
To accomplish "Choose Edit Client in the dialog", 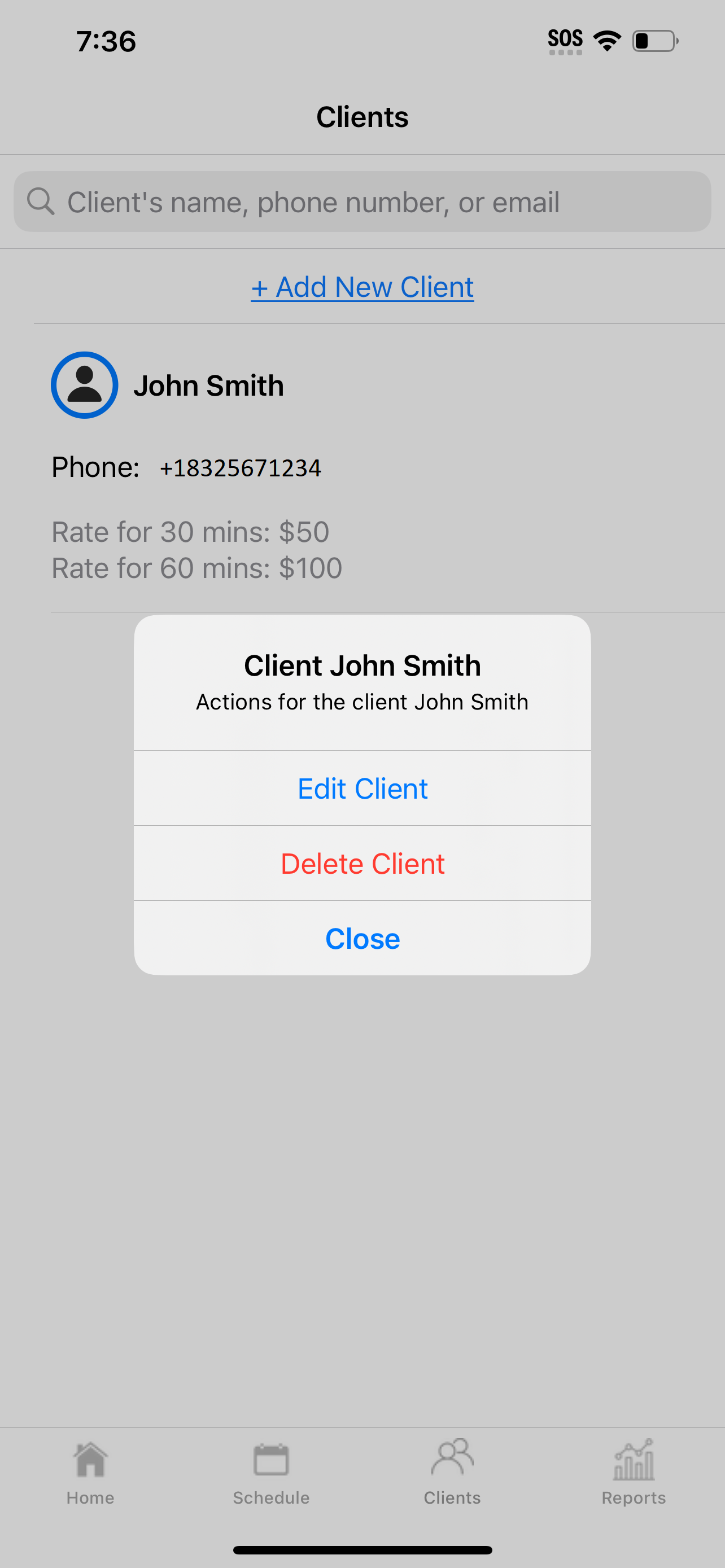I will (x=362, y=789).
